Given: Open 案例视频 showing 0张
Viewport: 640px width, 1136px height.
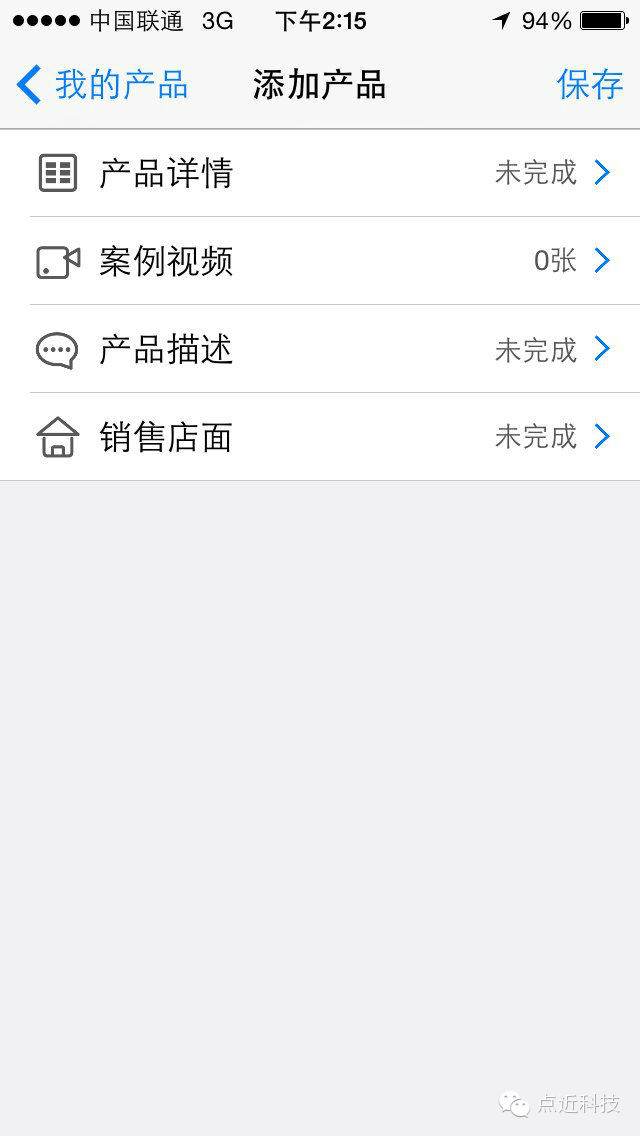Looking at the screenshot, I should pos(320,262).
